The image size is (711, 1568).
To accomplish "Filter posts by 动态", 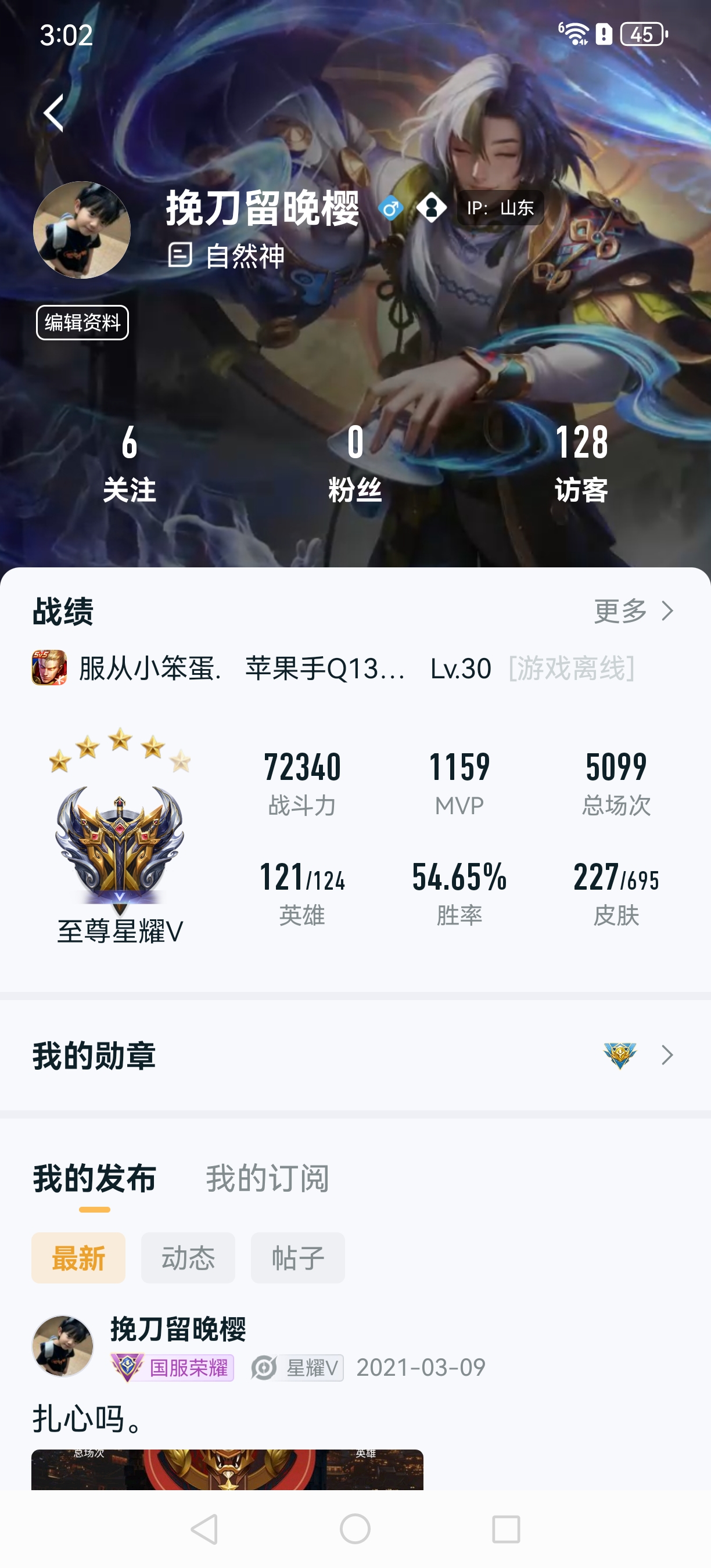I will tap(188, 1258).
